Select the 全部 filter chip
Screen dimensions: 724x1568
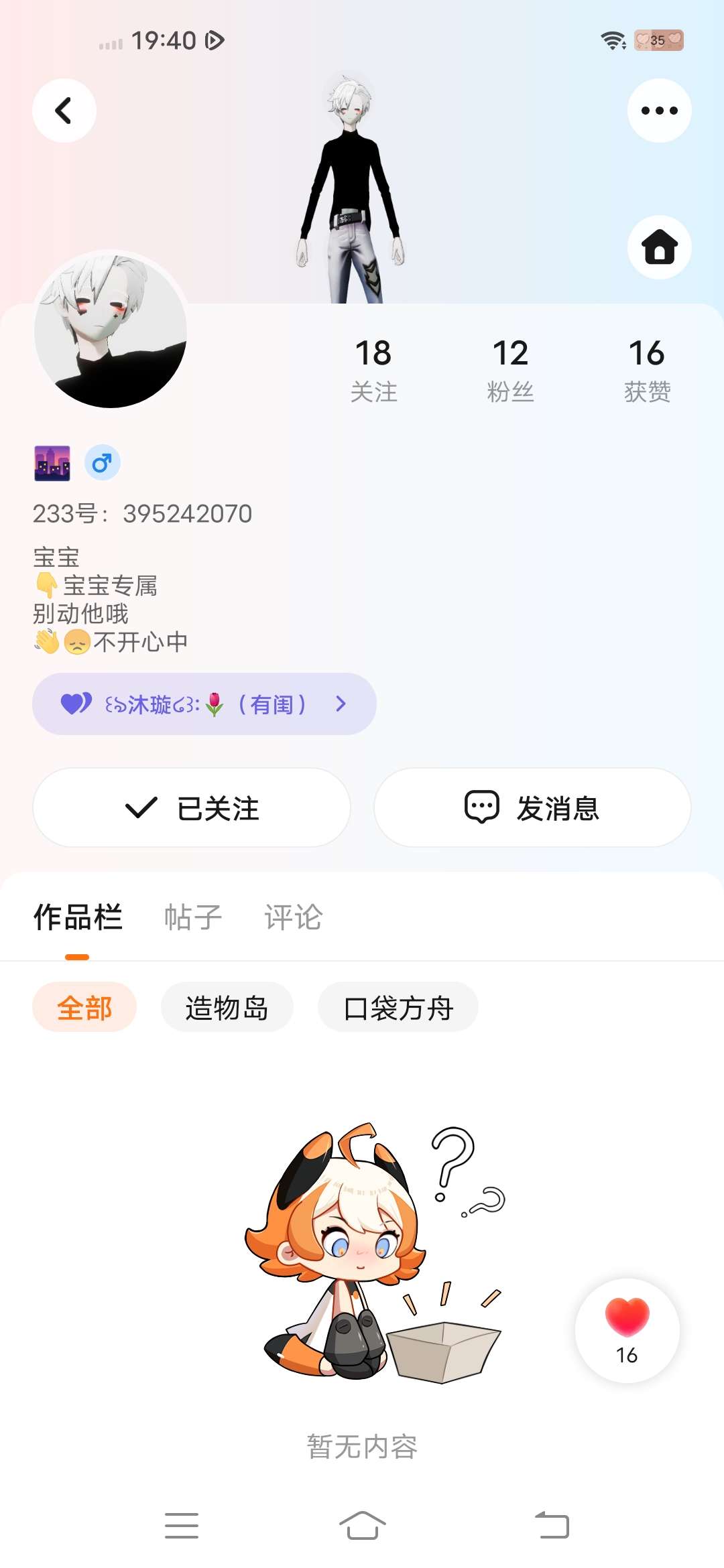(84, 1007)
